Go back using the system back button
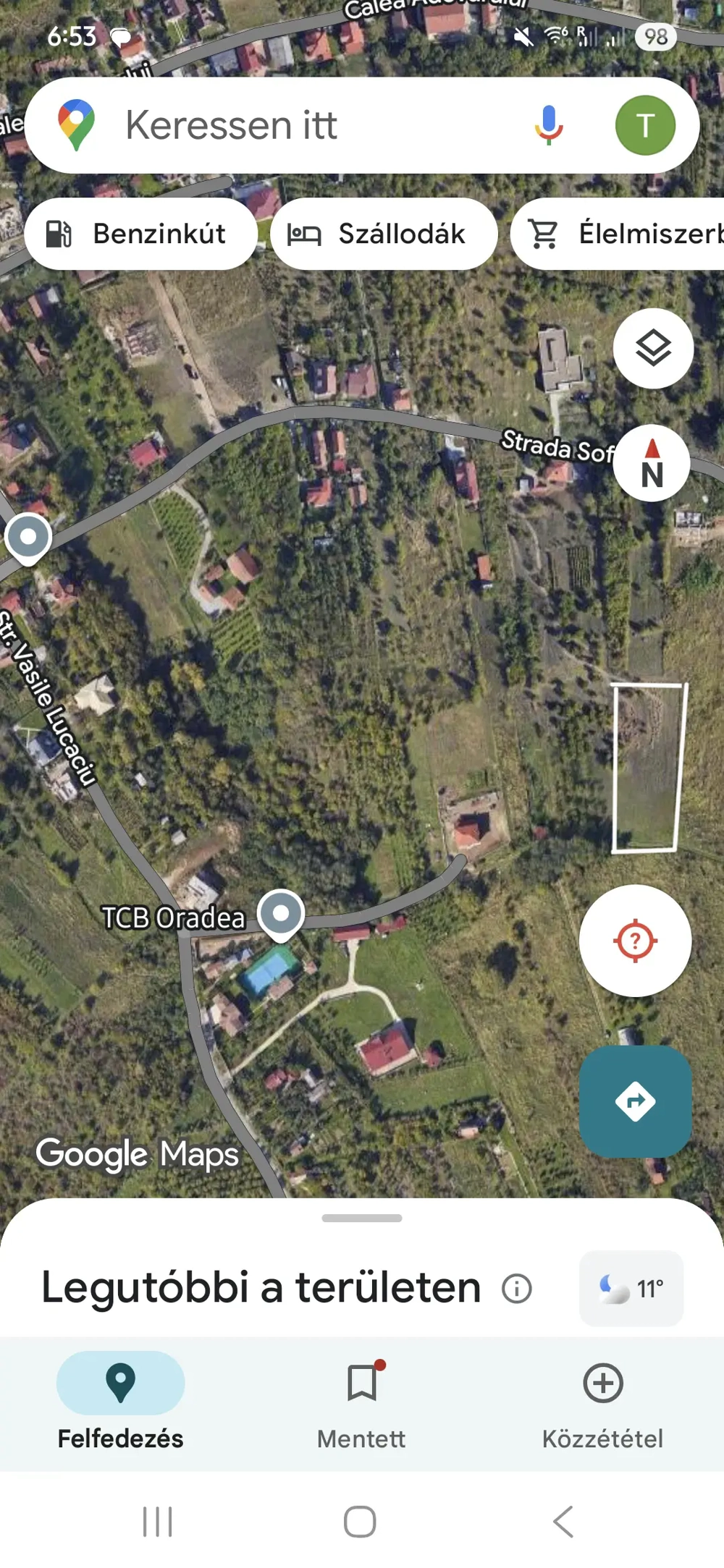Image resolution: width=724 pixels, height=1568 pixels. coord(563,1521)
